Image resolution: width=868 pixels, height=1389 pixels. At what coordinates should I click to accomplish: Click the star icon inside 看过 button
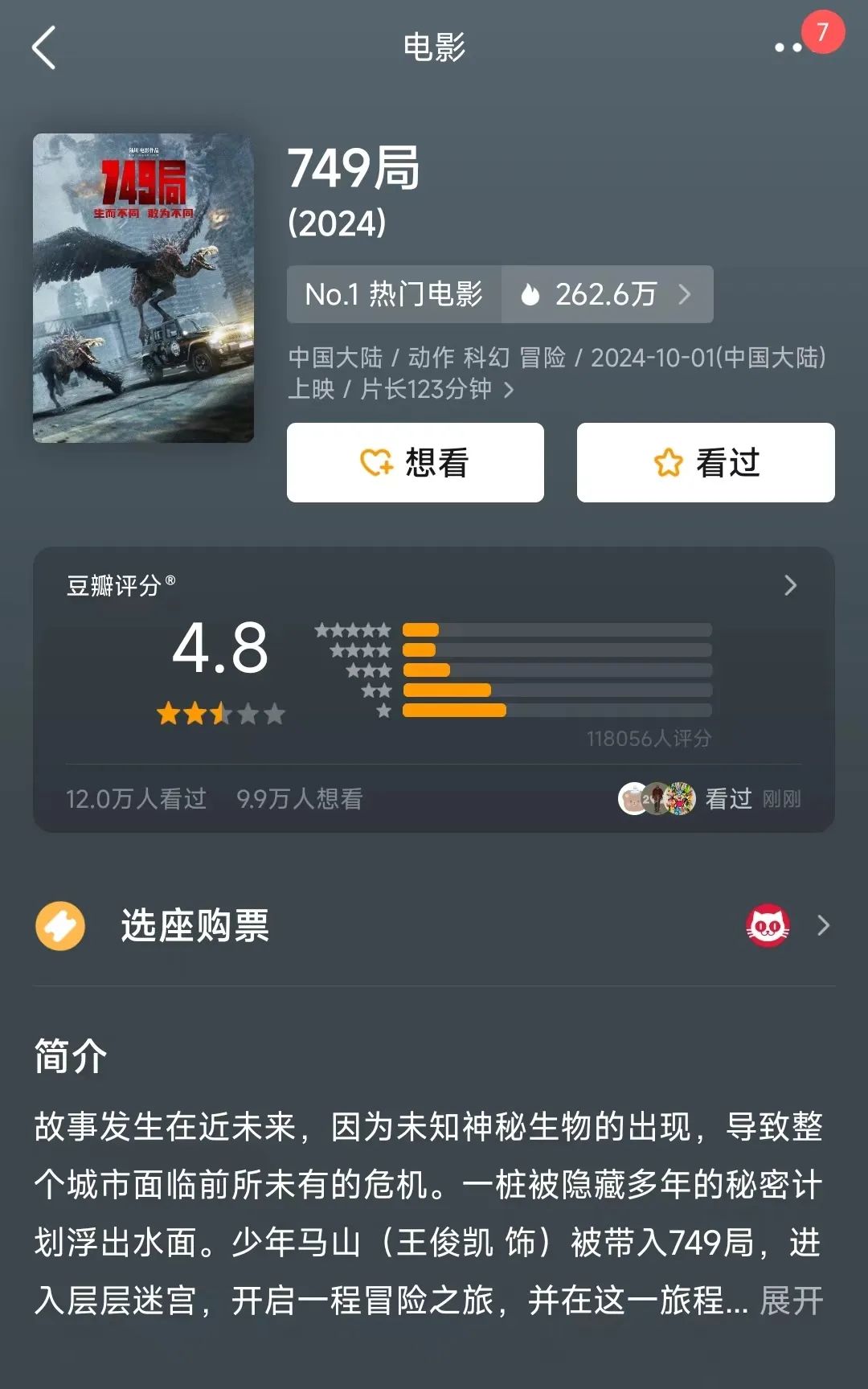pyautogui.click(x=668, y=462)
